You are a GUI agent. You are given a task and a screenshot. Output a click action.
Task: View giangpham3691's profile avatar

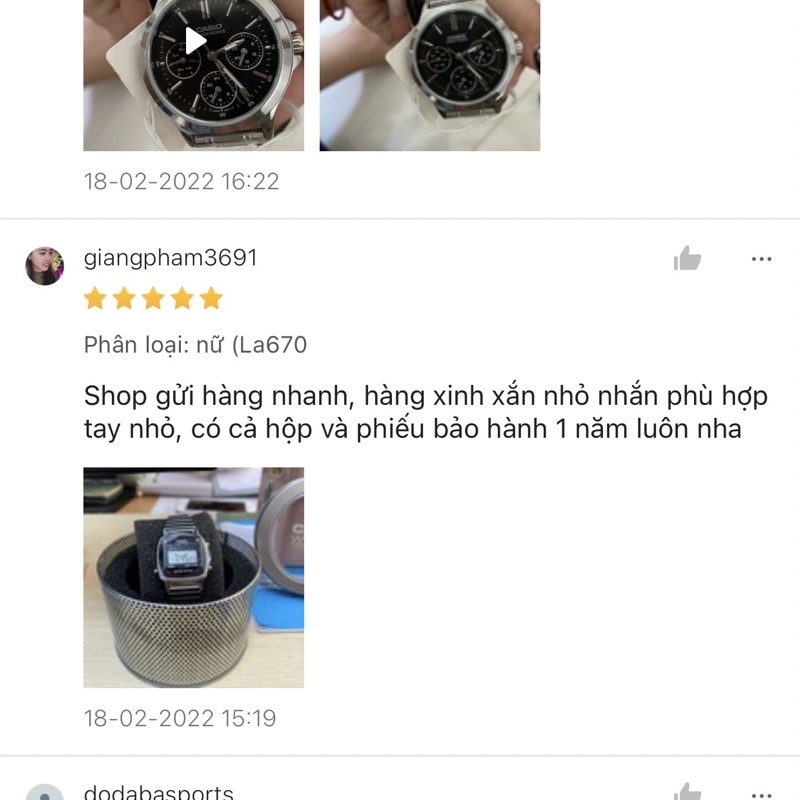click(44, 266)
